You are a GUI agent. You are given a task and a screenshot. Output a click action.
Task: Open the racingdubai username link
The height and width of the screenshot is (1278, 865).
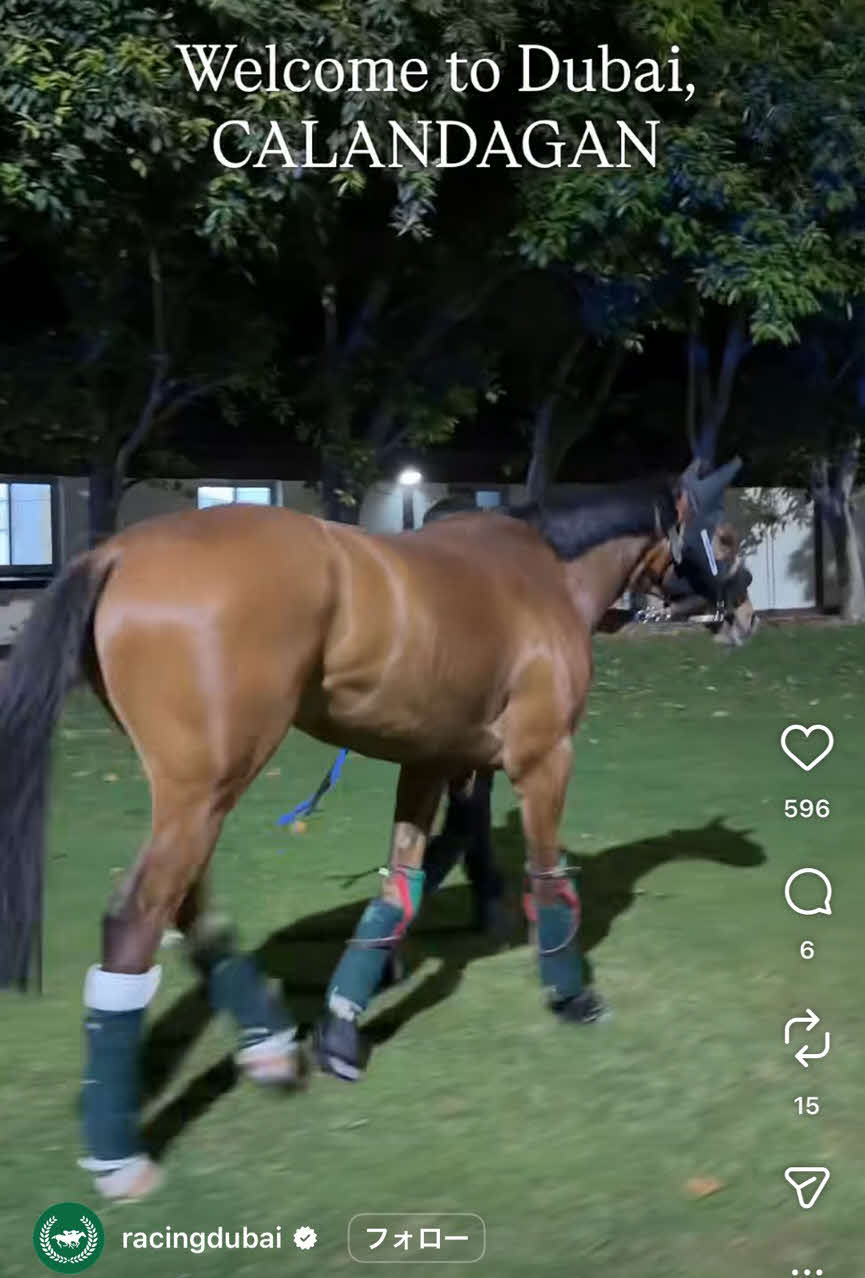point(201,1238)
